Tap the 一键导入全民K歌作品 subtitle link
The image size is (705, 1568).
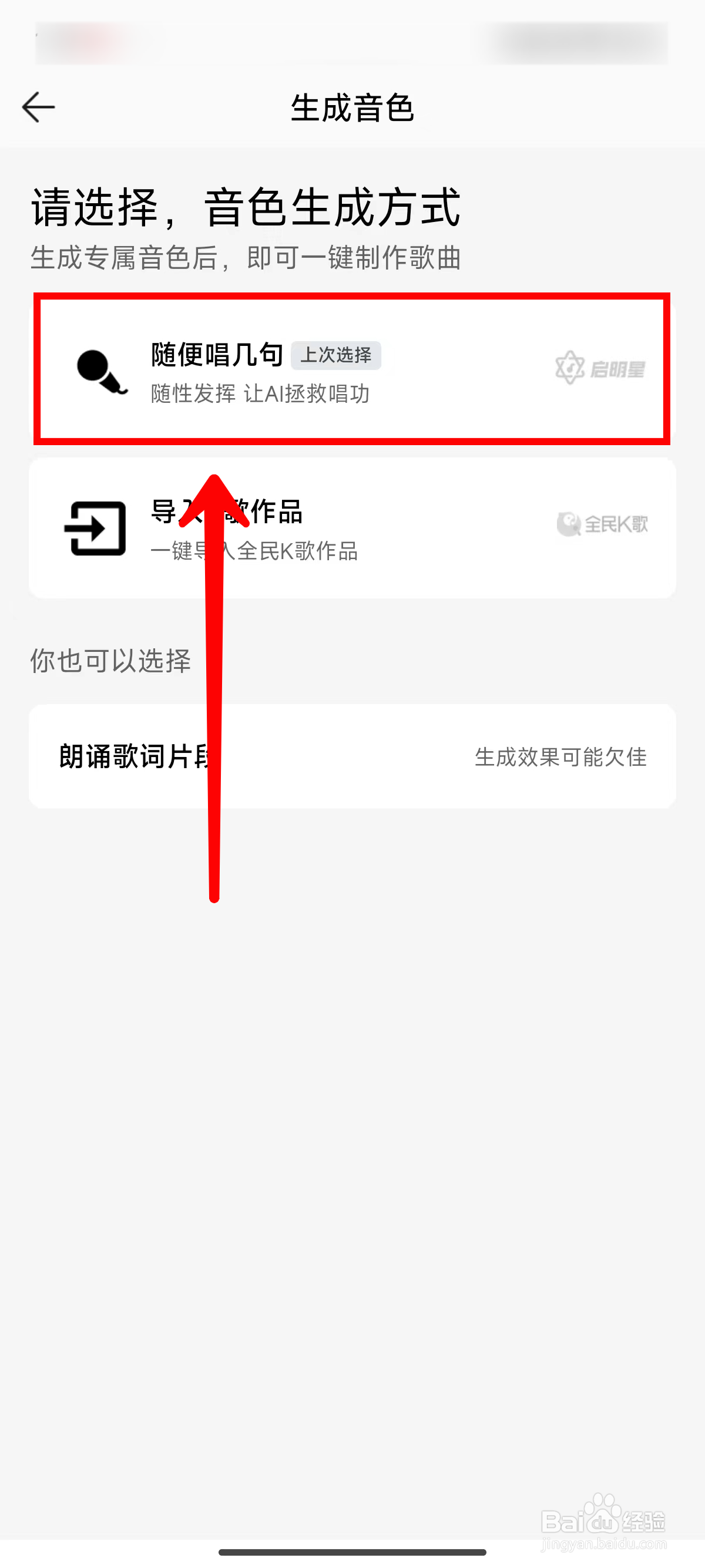click(x=256, y=552)
